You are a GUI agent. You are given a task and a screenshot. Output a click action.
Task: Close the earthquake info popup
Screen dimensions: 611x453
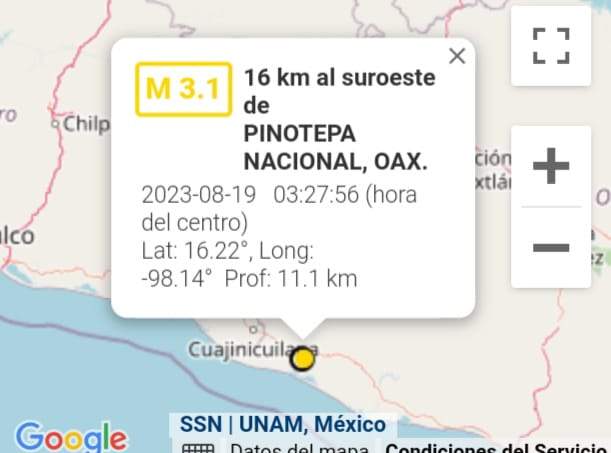coord(457,56)
